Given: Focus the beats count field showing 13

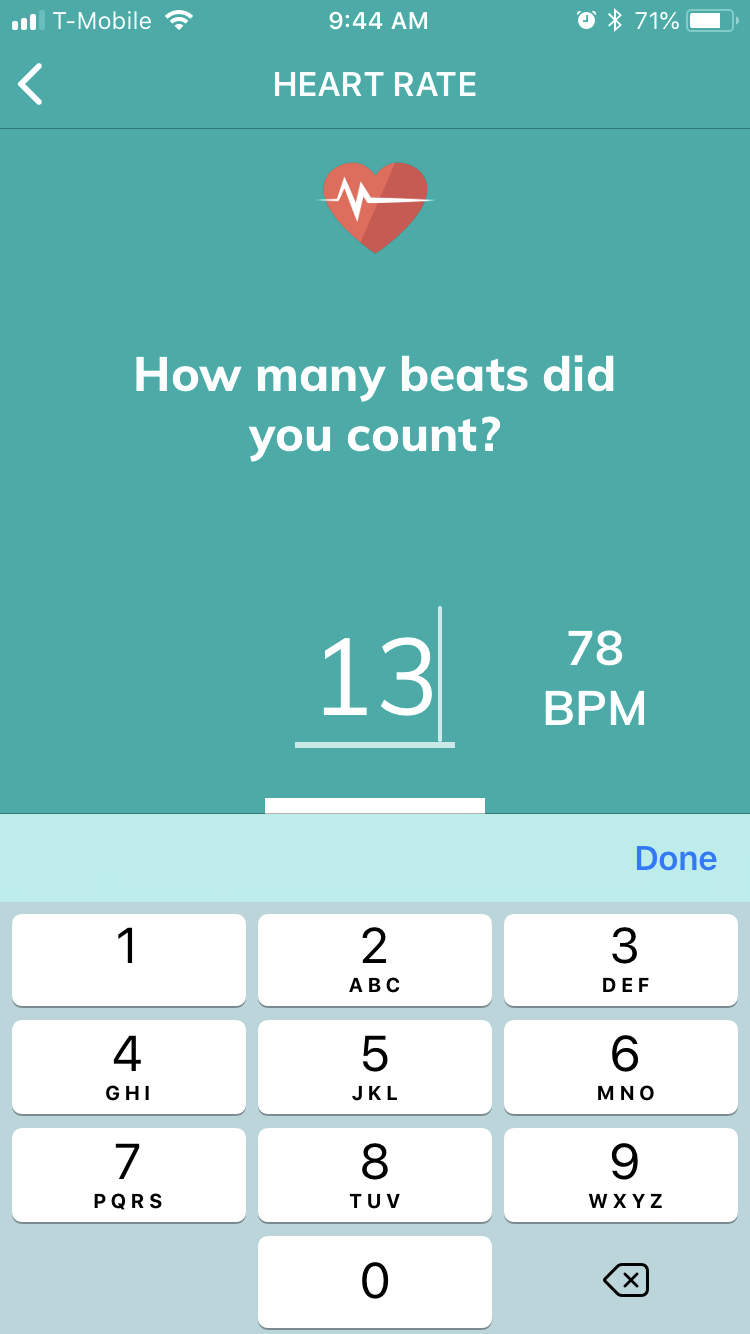Looking at the screenshot, I should coord(376,679).
